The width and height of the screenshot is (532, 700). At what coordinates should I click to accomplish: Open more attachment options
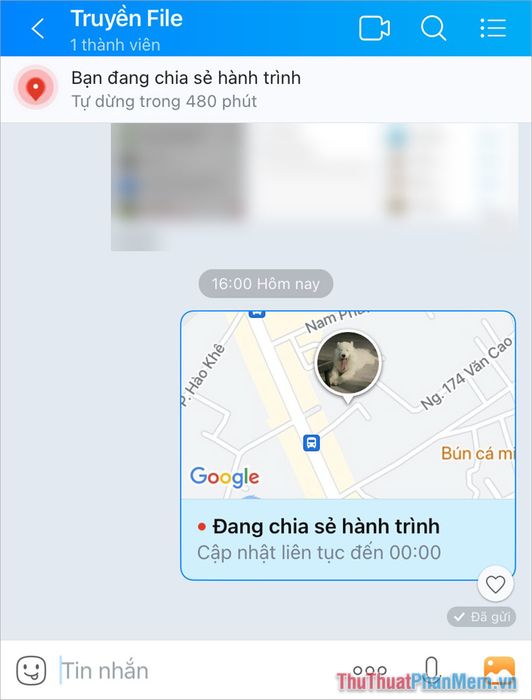coord(370,670)
